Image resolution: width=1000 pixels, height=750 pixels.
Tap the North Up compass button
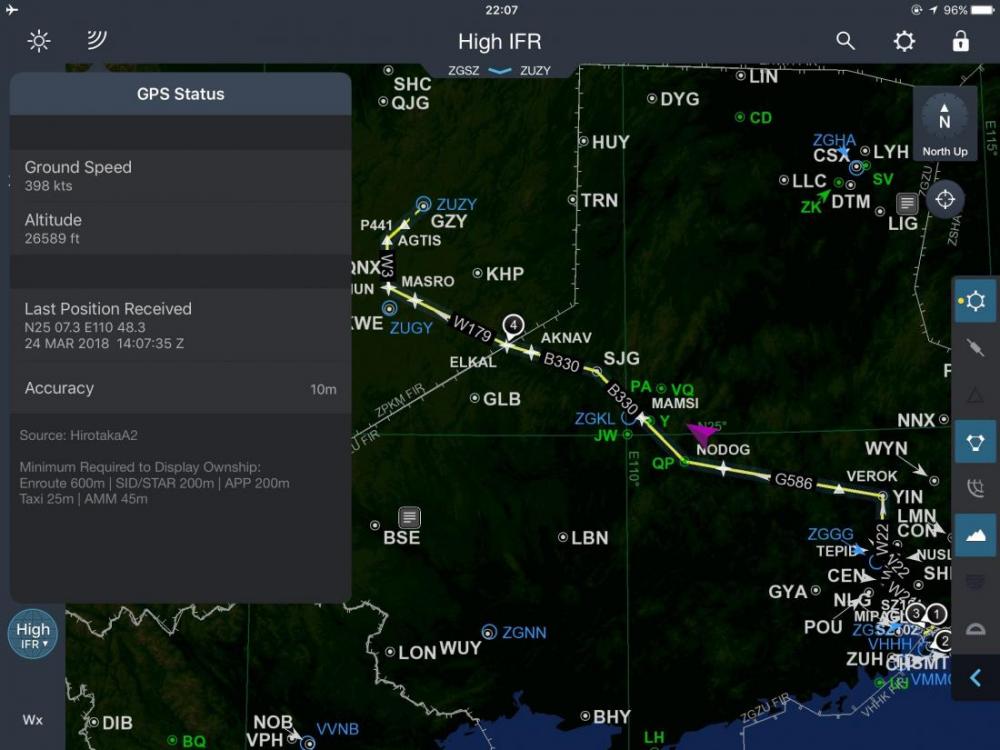[x=944, y=124]
